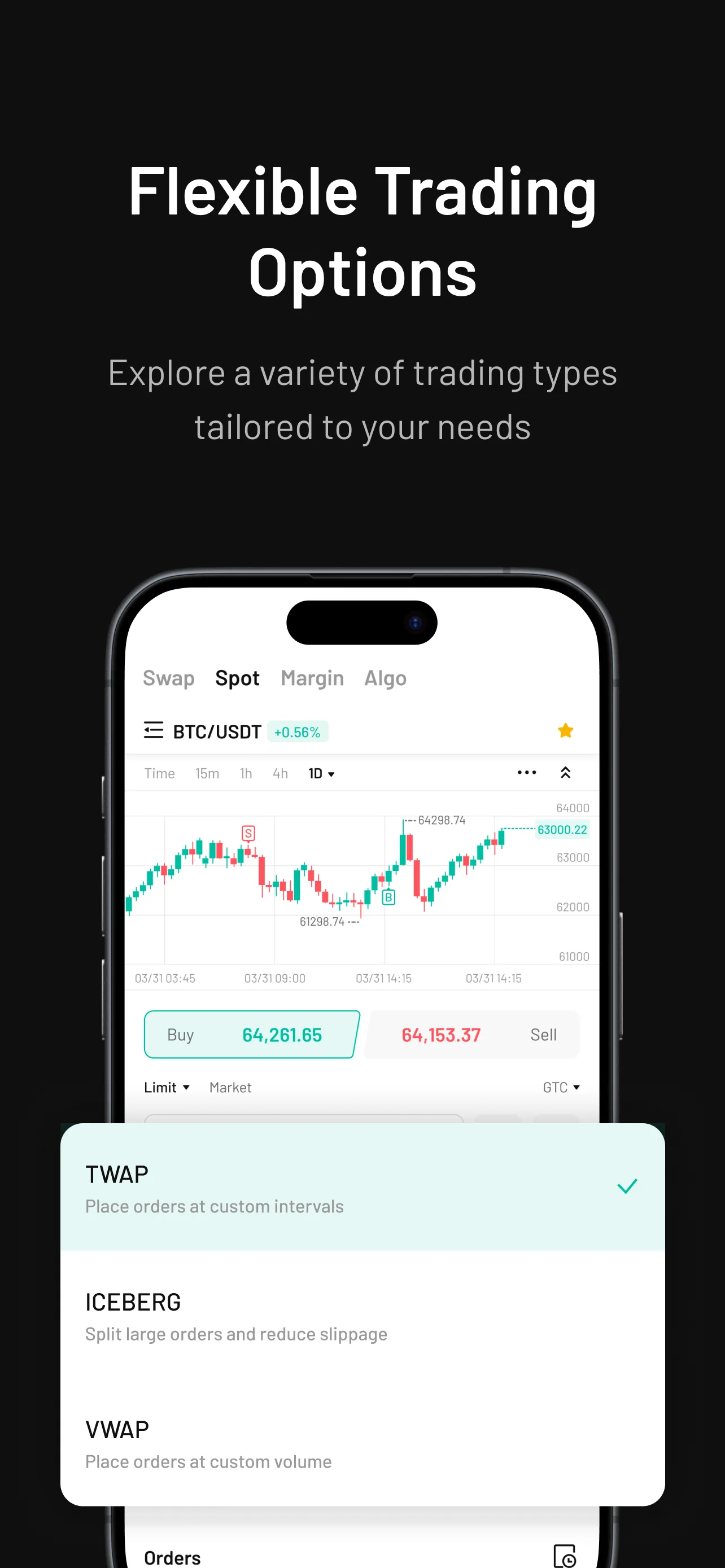The height and width of the screenshot is (1568, 725).
Task: Select the TWAP order type
Action: [x=362, y=1187]
